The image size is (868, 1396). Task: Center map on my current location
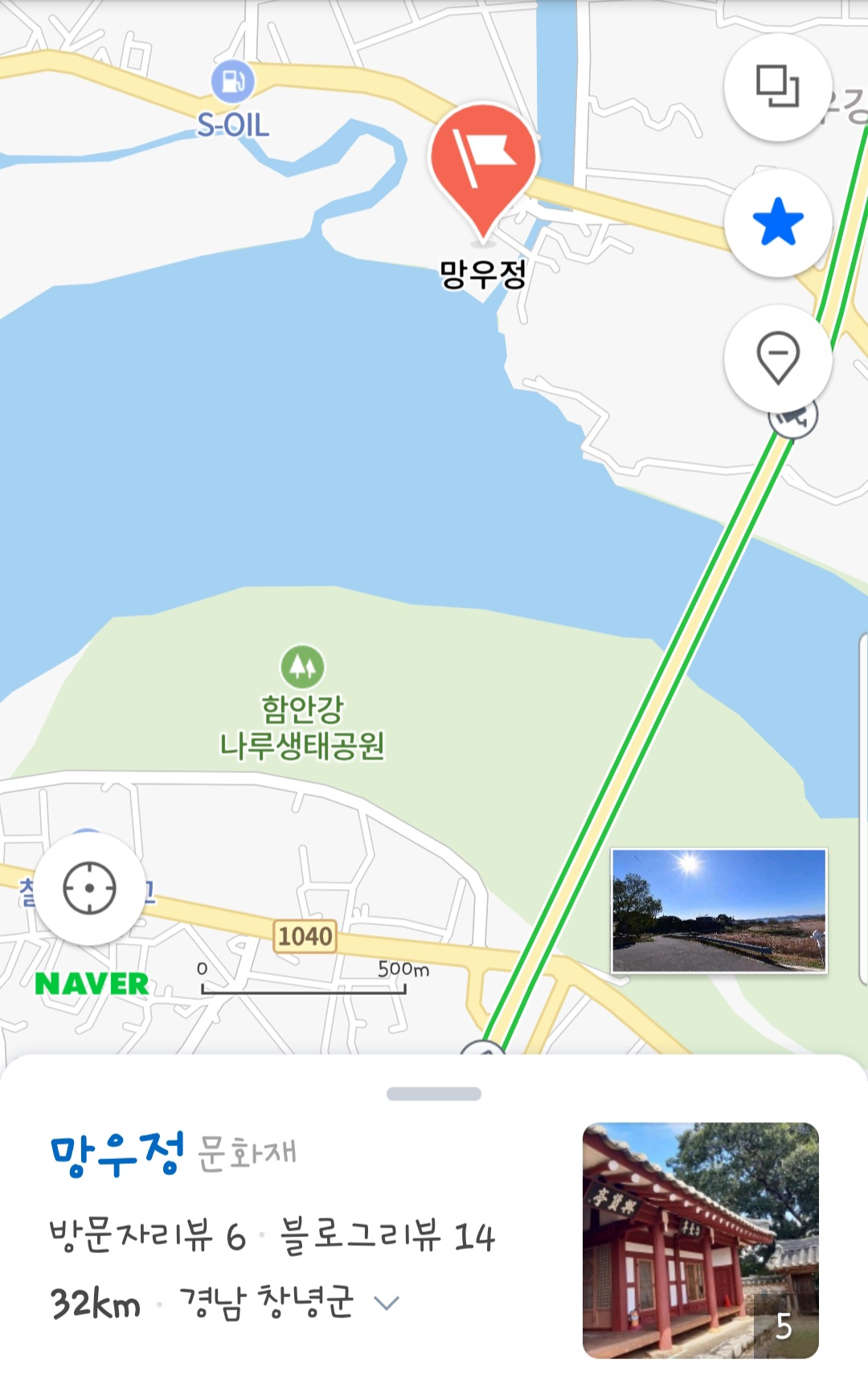pos(89,888)
